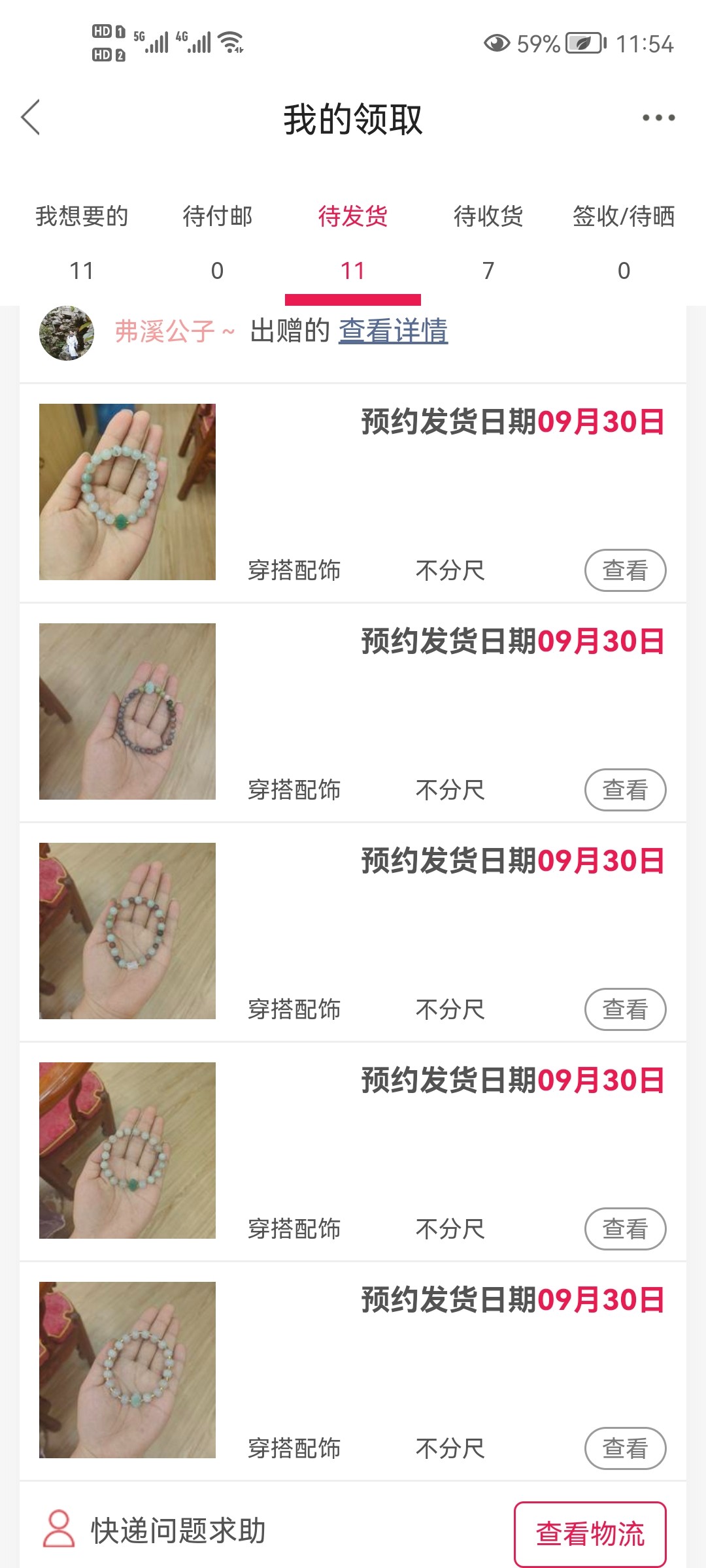Tap 查看 on the first bracelet item
This screenshot has width=706, height=1568.
[x=625, y=570]
